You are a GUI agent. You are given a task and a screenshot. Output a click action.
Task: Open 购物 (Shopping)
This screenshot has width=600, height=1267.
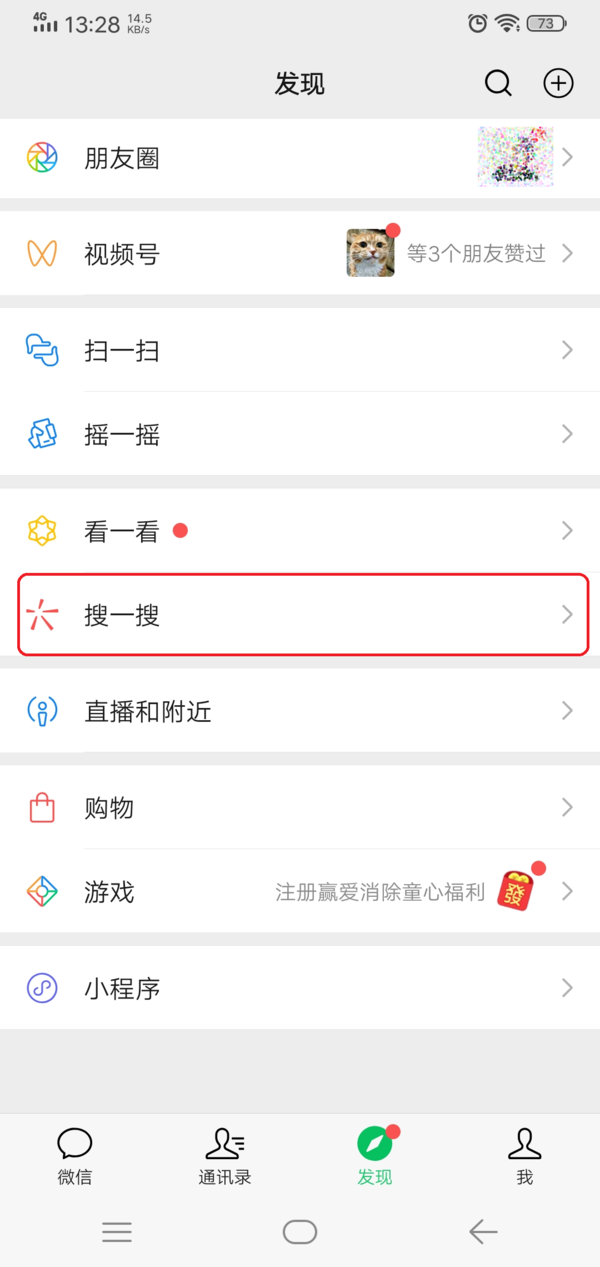point(300,807)
